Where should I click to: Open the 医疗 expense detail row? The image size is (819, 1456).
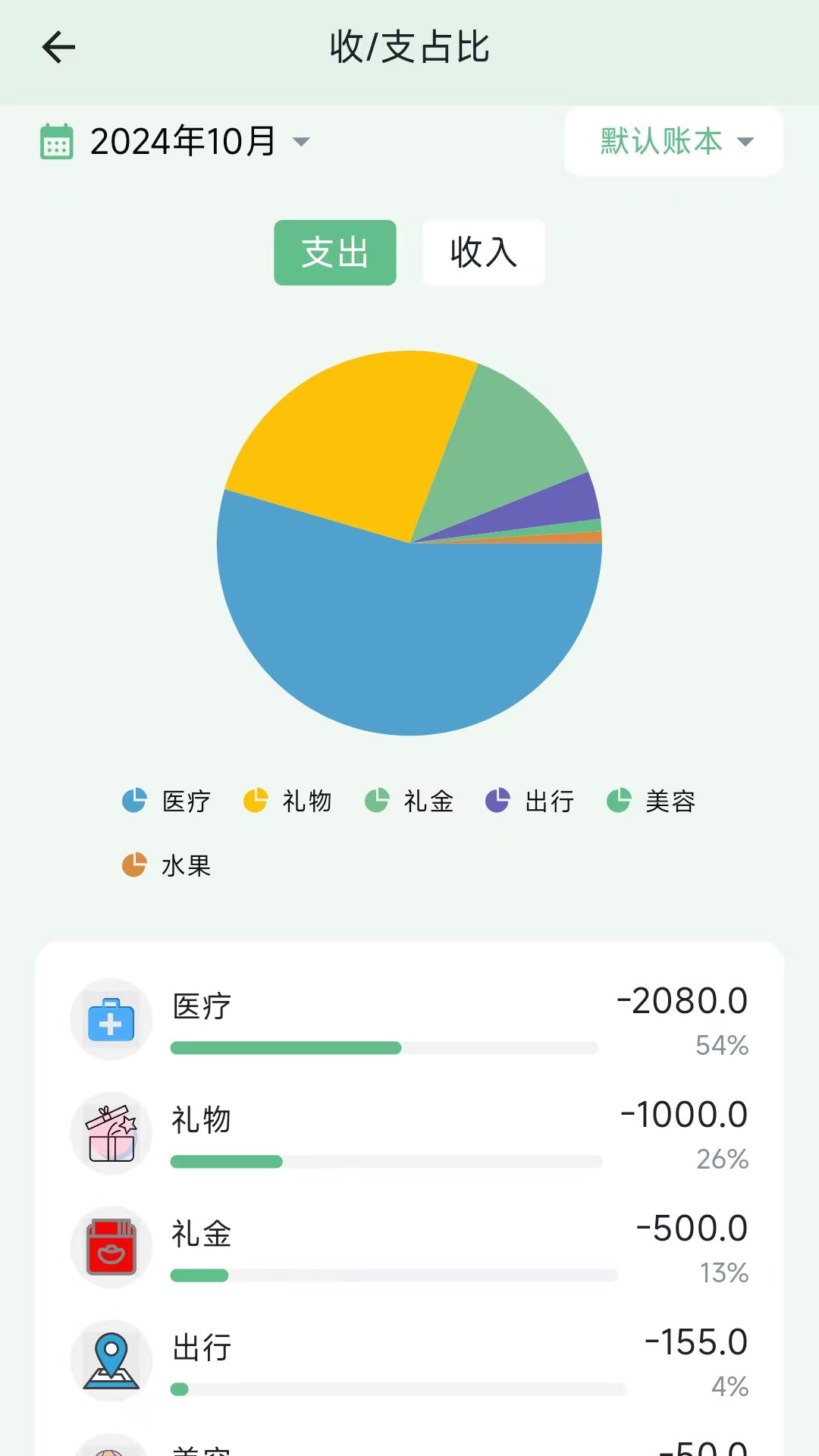coord(409,1019)
